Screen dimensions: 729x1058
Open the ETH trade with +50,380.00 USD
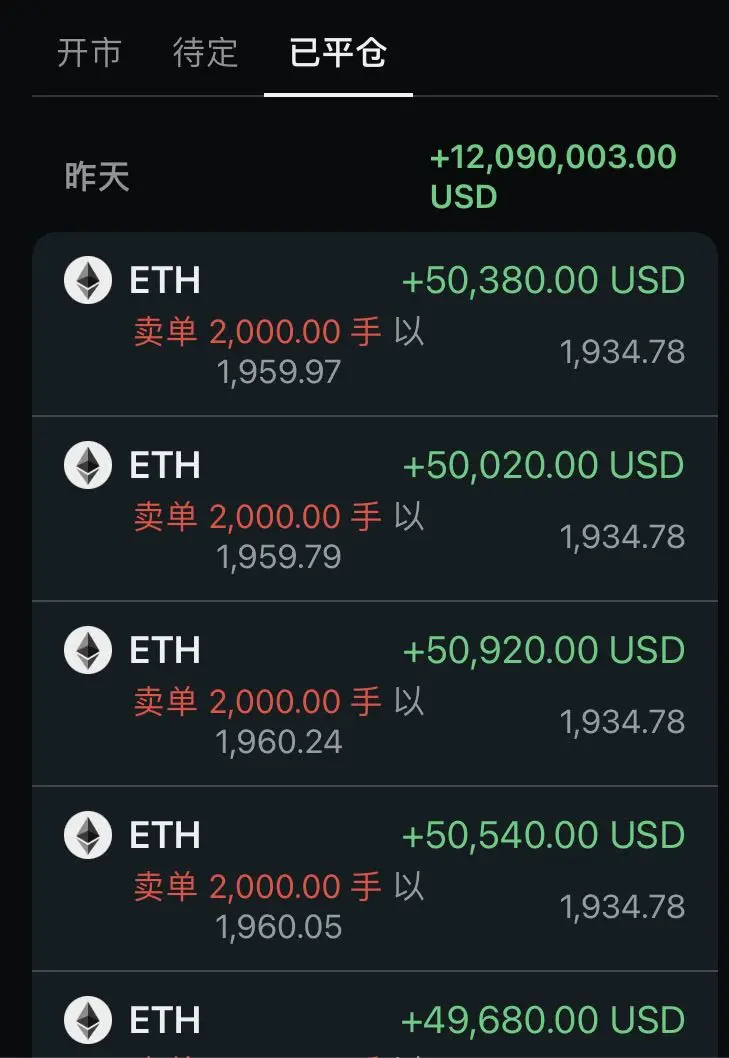[x=374, y=324]
